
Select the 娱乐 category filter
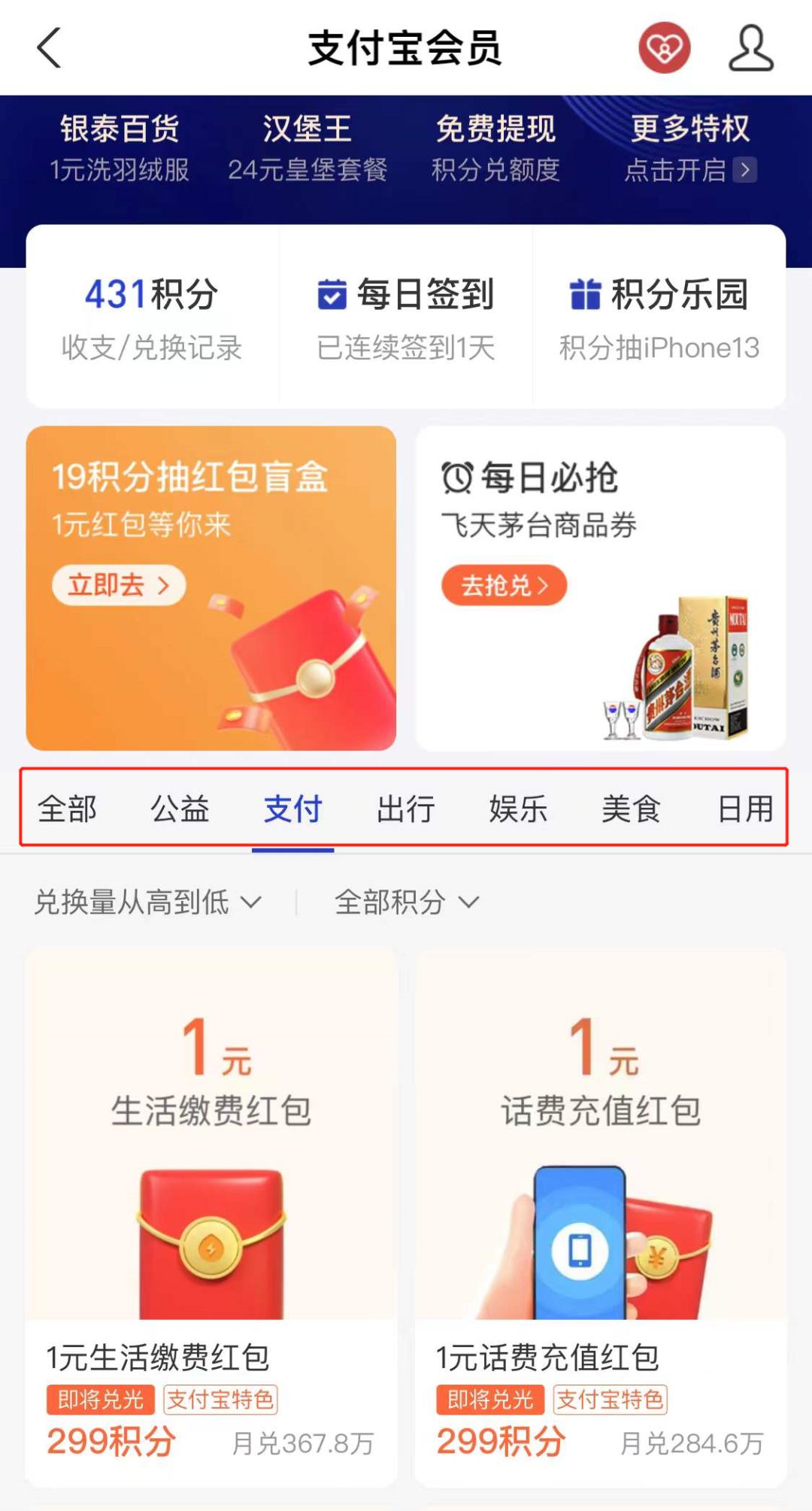(517, 811)
